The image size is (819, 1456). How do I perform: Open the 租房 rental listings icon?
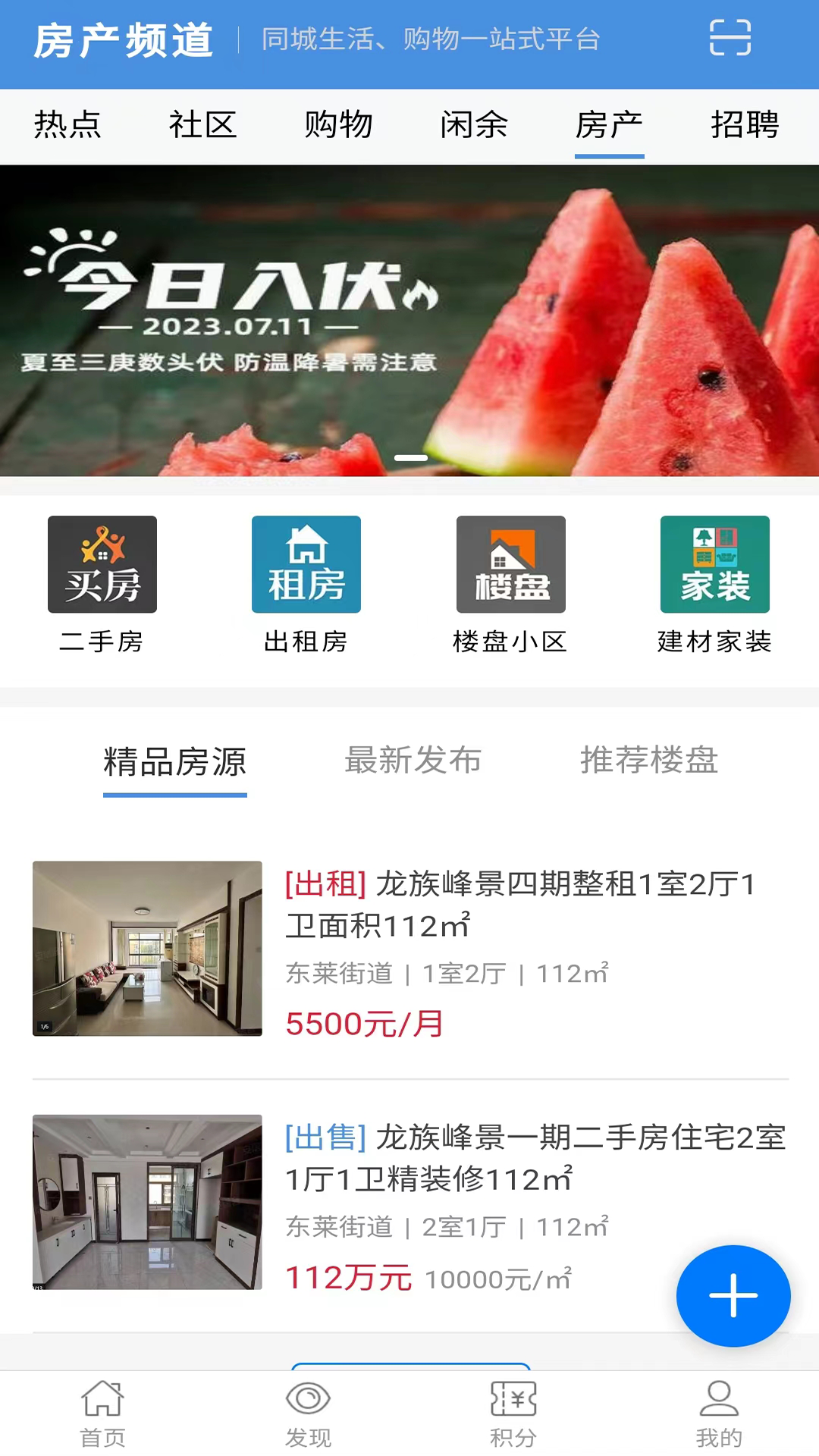click(x=306, y=564)
